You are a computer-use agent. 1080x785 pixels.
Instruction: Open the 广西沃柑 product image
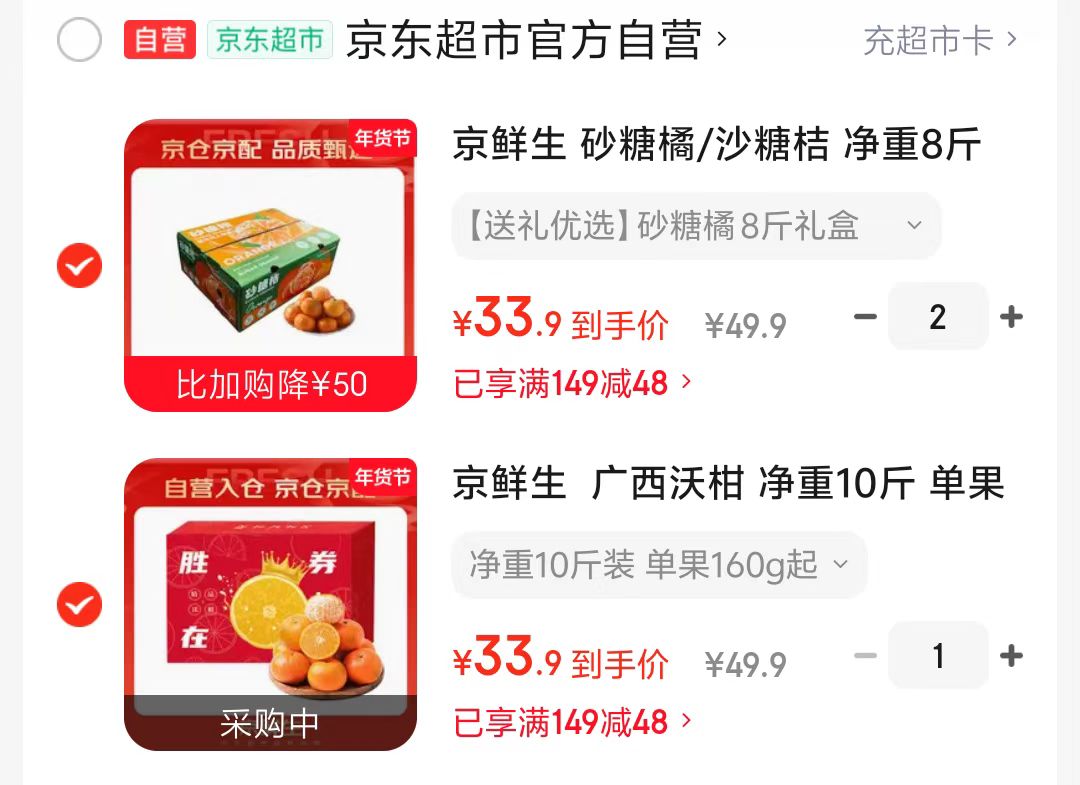270,604
